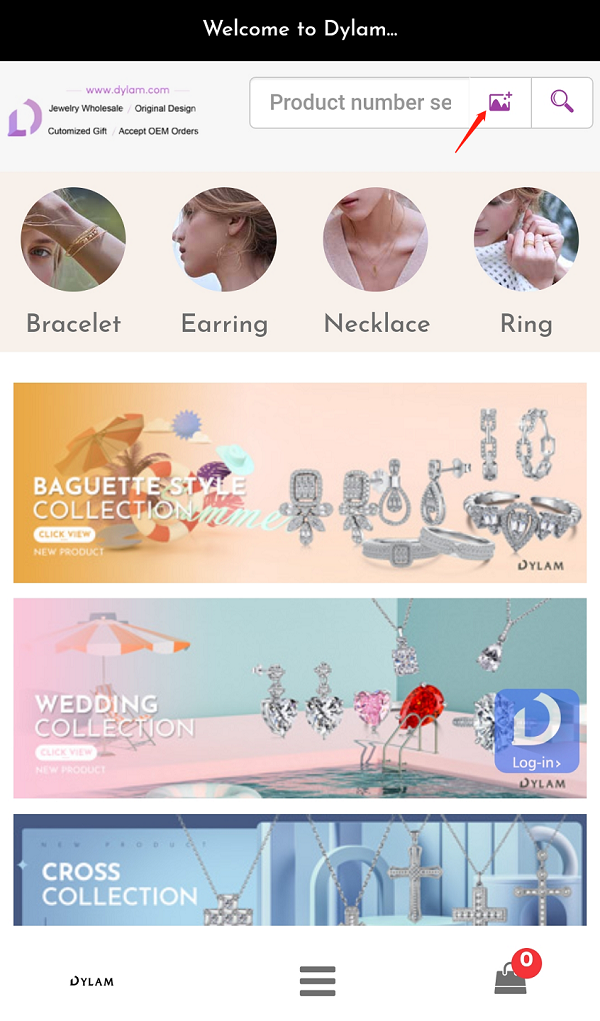Tap the magnifying glass search icon

pyautogui.click(x=562, y=102)
